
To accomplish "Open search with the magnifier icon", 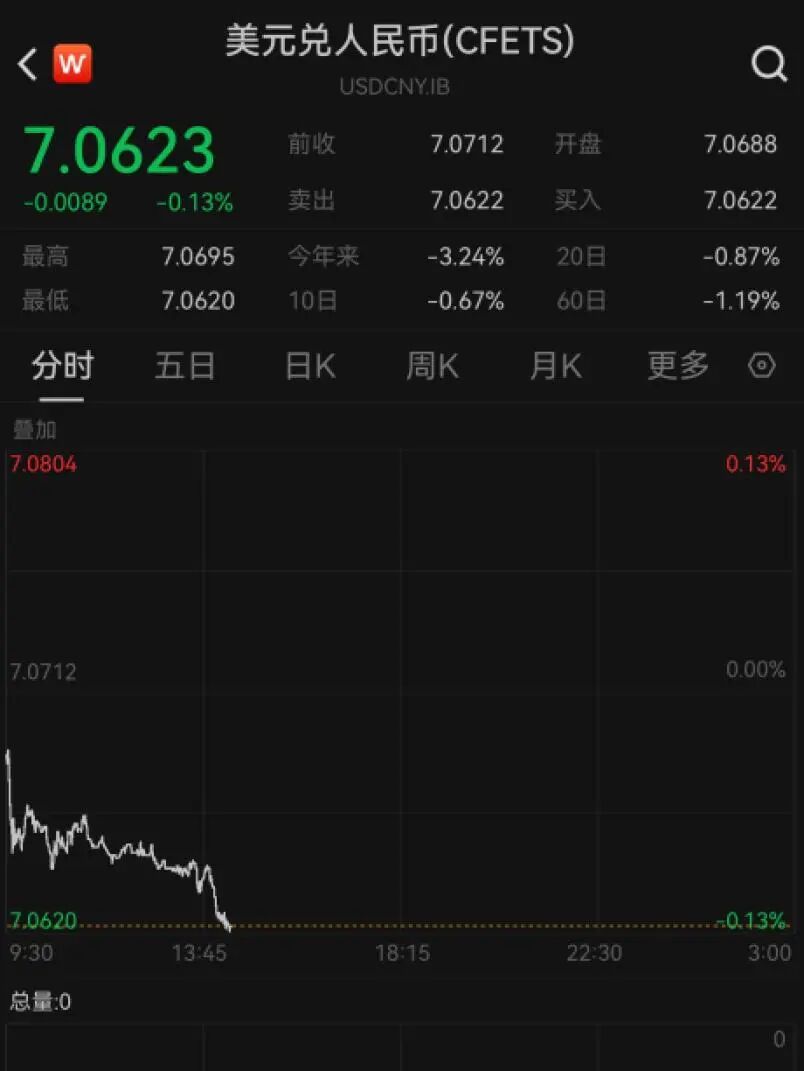I will [x=768, y=65].
